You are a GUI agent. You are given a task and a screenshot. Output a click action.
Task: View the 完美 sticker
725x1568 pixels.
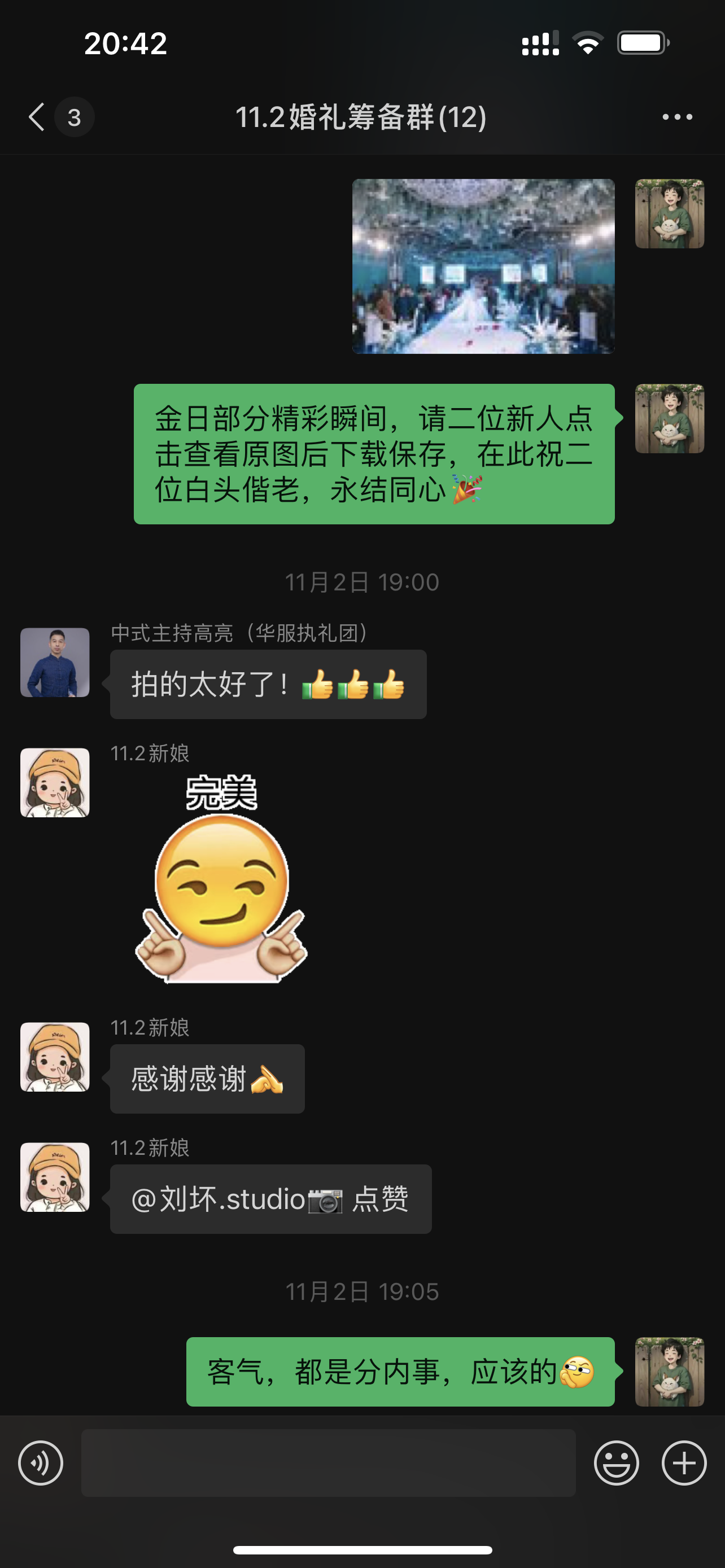click(221, 878)
